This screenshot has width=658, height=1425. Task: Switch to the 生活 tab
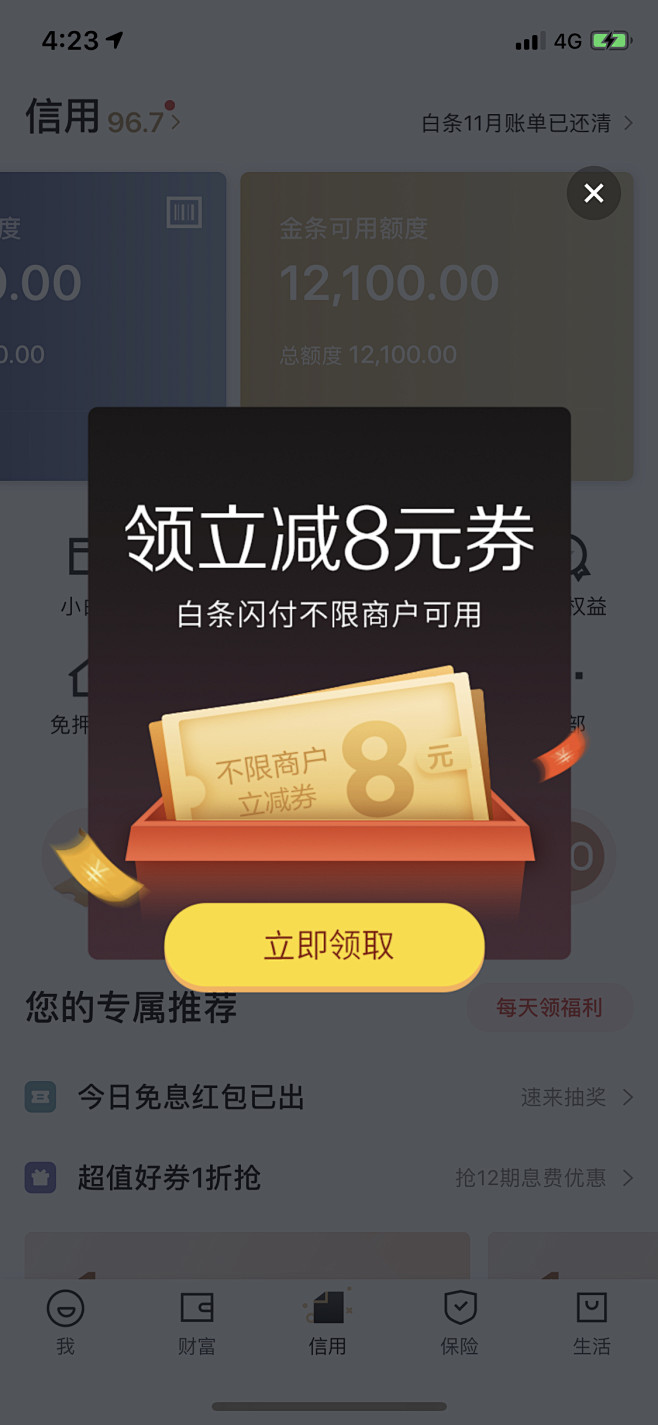(x=592, y=1322)
